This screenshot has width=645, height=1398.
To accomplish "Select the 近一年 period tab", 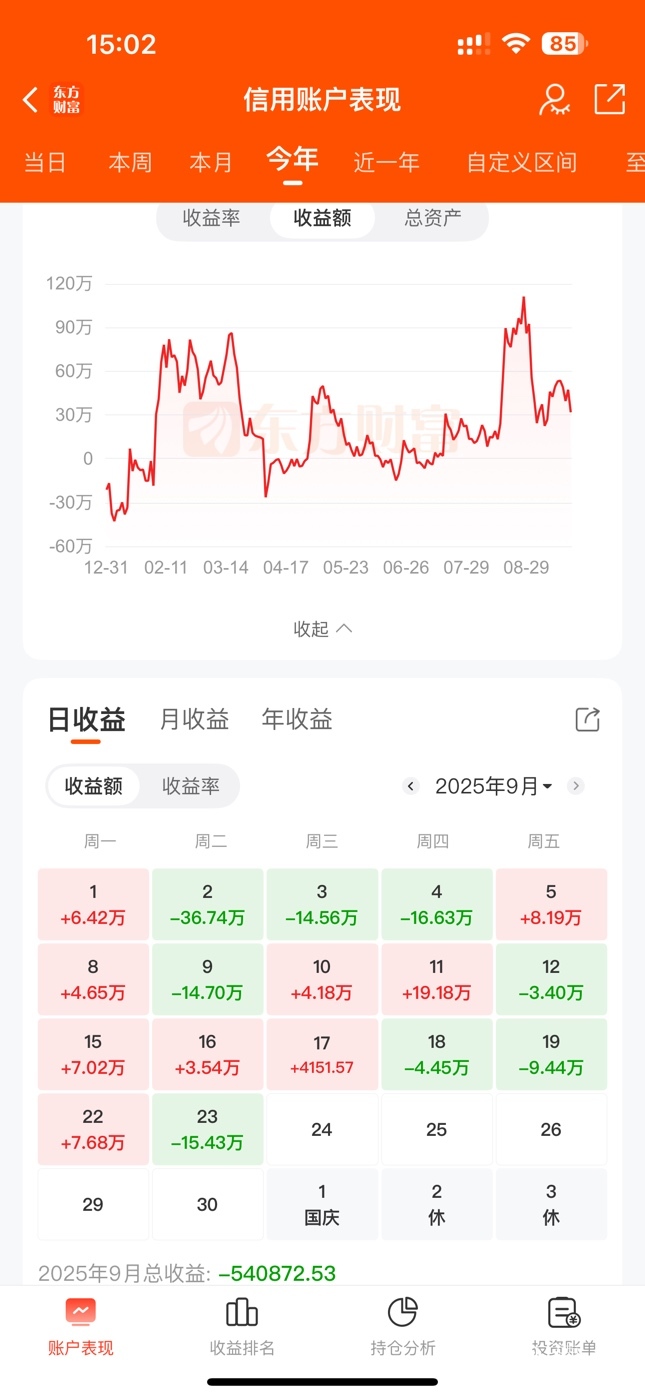I will (x=386, y=162).
